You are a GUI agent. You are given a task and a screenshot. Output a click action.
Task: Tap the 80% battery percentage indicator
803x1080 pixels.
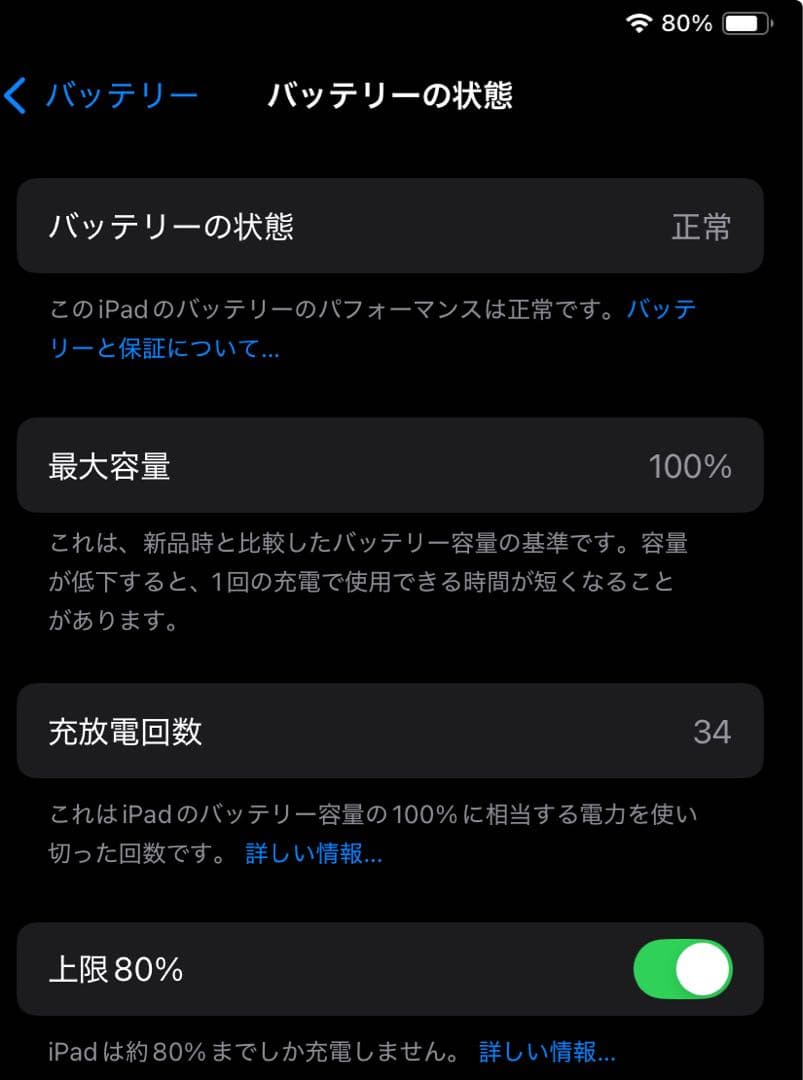click(686, 22)
